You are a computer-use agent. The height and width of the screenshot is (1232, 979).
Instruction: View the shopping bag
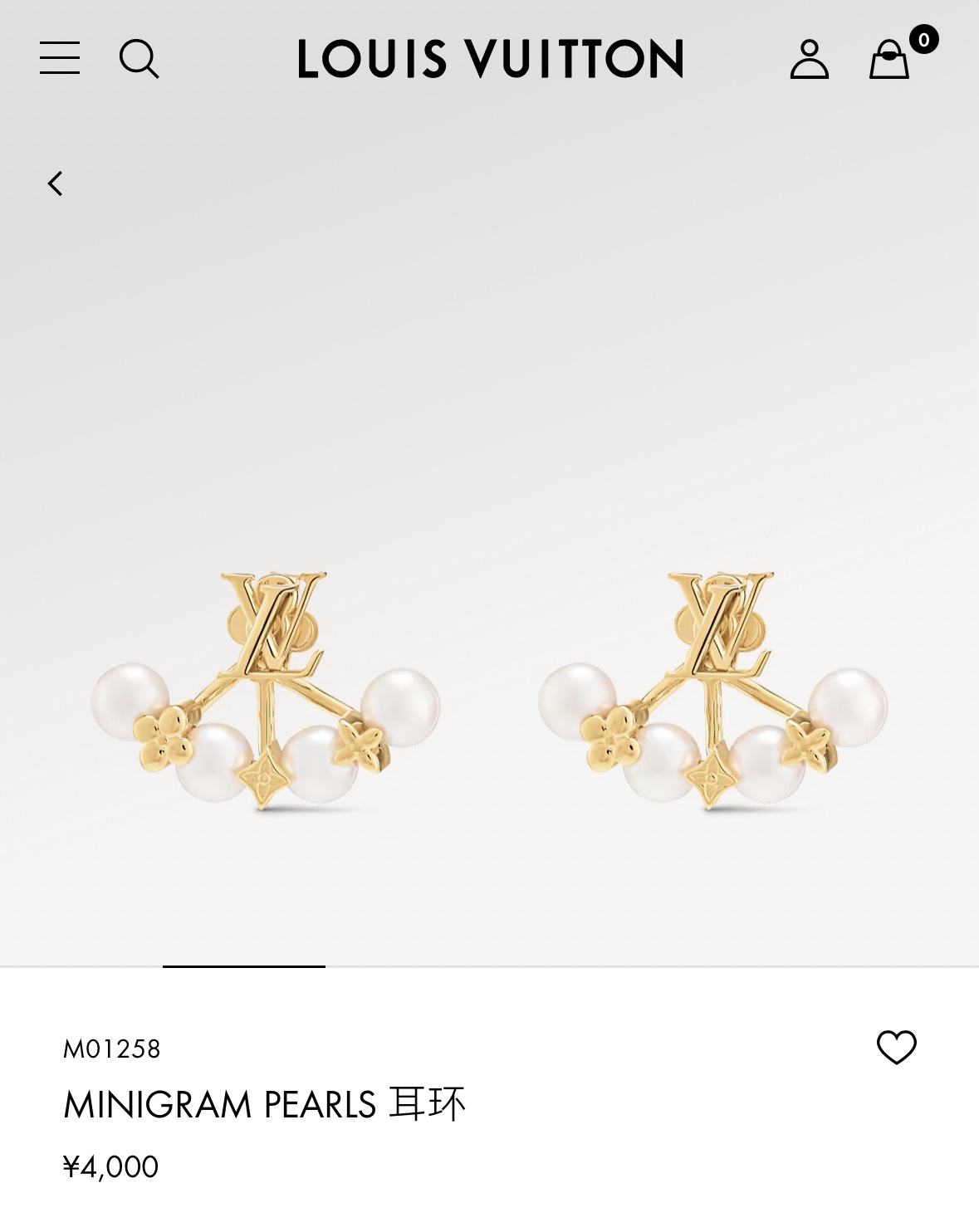pyautogui.click(x=889, y=60)
